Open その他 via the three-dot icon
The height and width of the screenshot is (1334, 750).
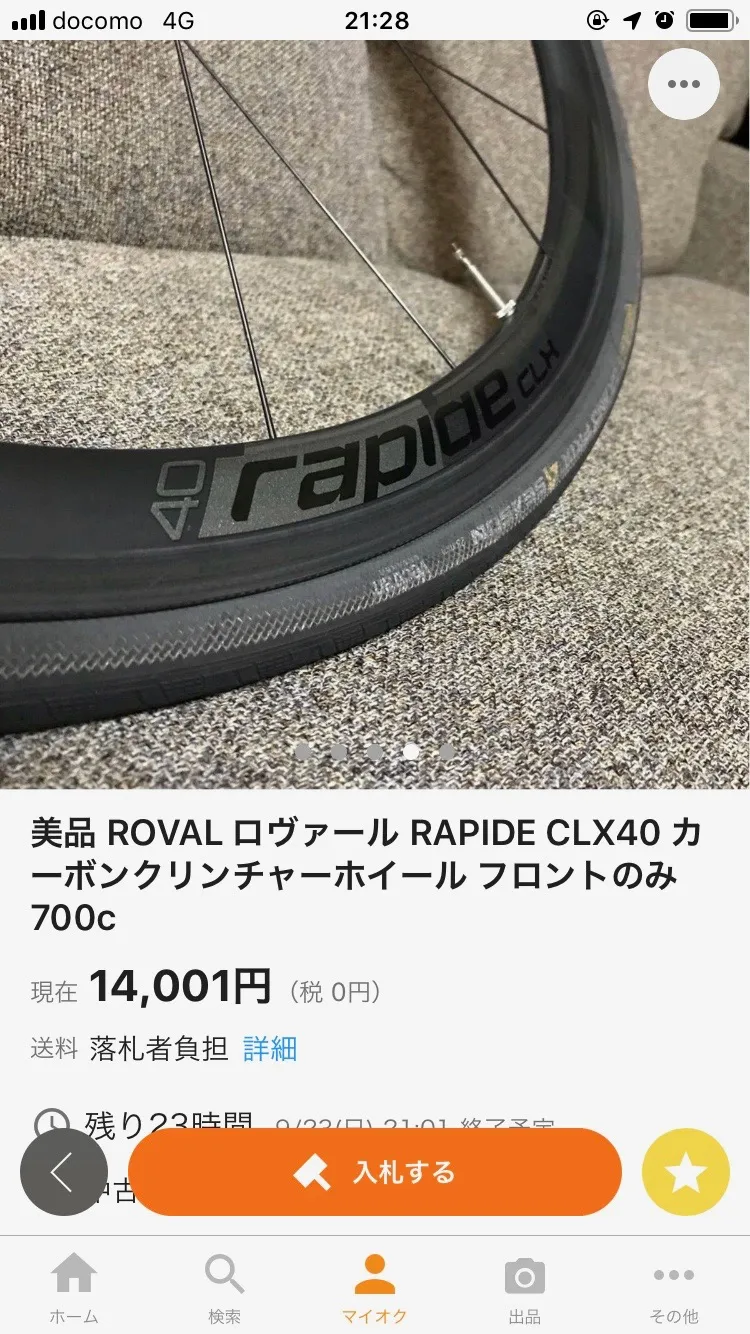pos(673,1274)
